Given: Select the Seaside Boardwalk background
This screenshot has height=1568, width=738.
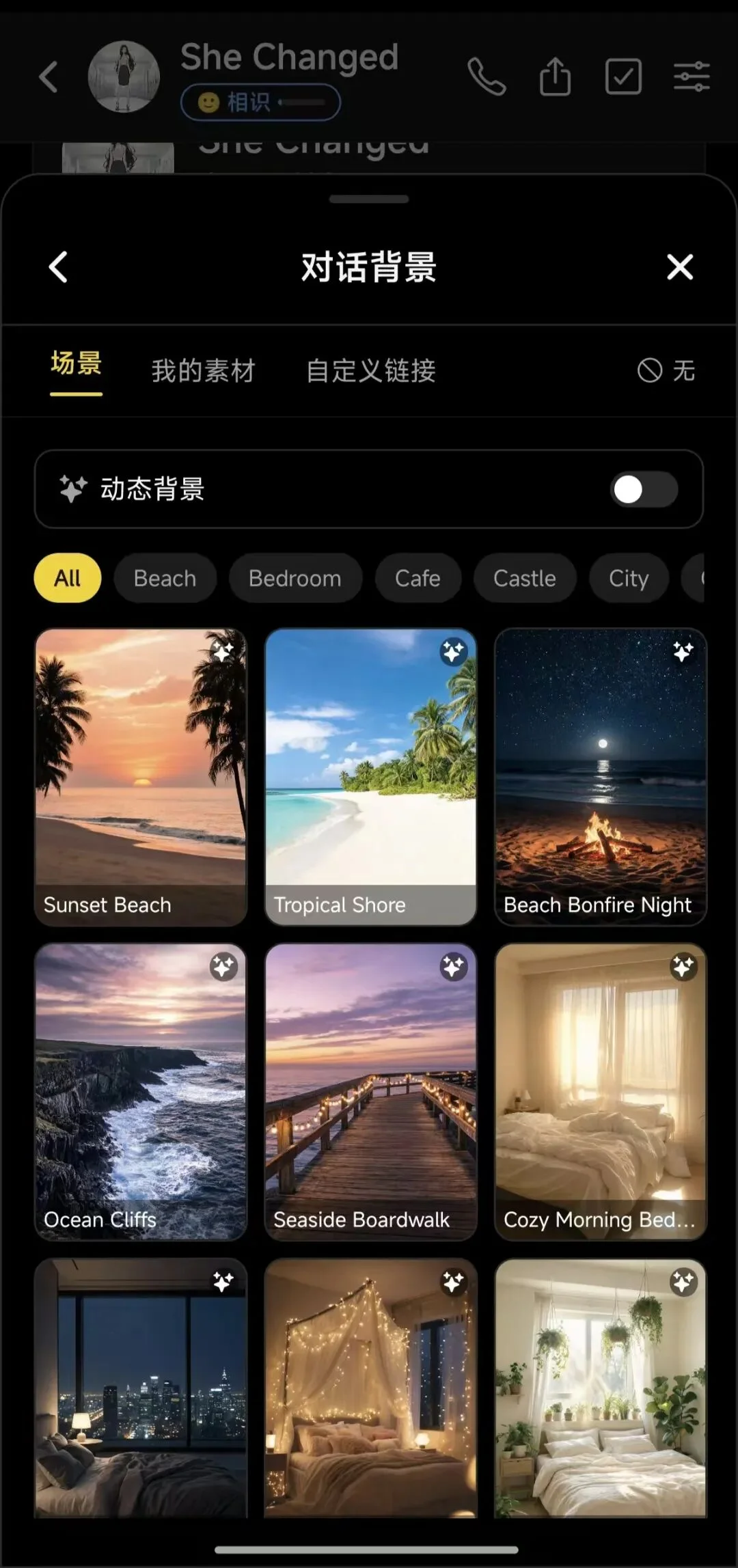Looking at the screenshot, I should pos(371,1092).
